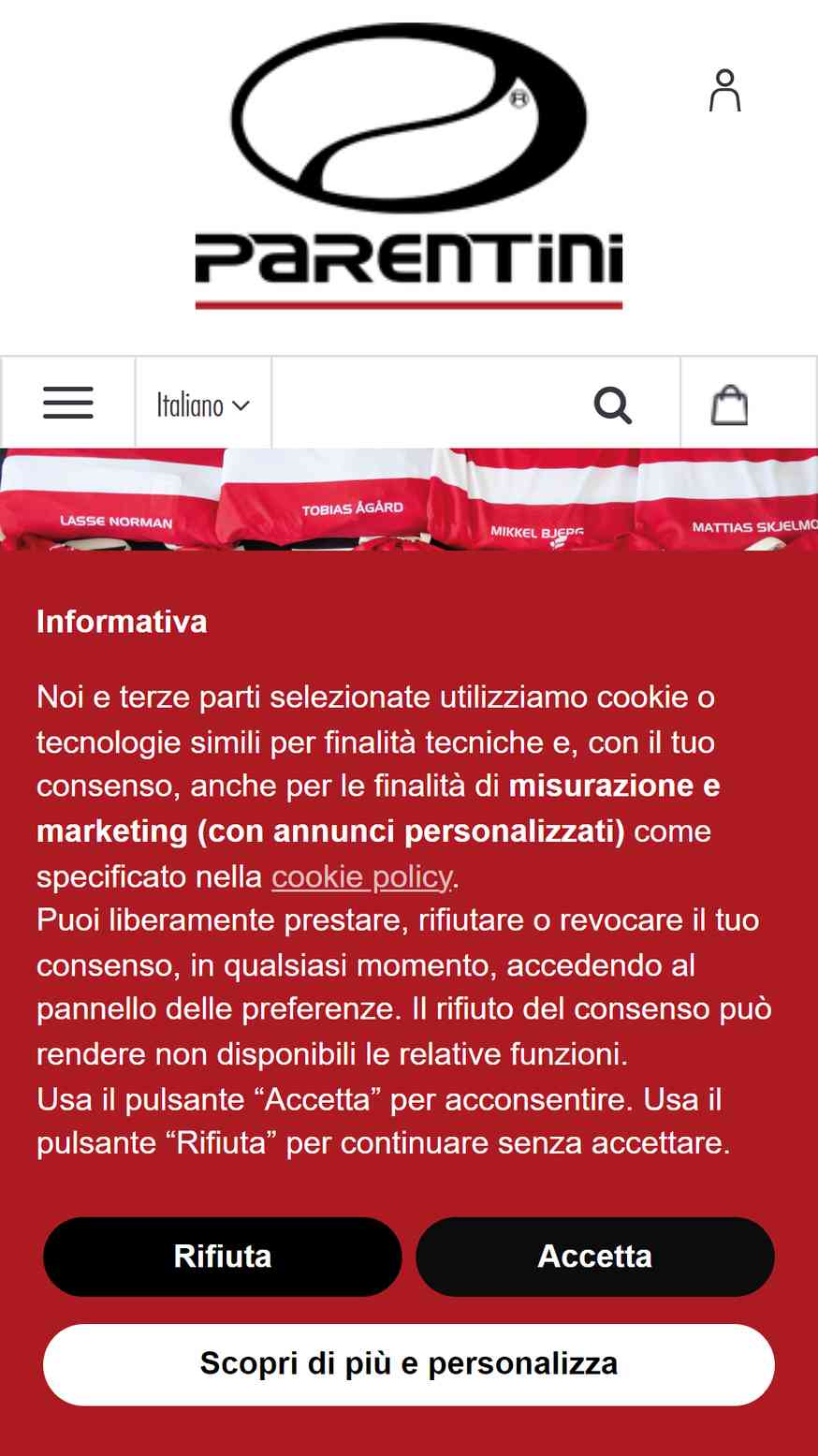The width and height of the screenshot is (818, 1456).
Task: Tap Scopri di più e personalizza
Action: (x=409, y=1363)
